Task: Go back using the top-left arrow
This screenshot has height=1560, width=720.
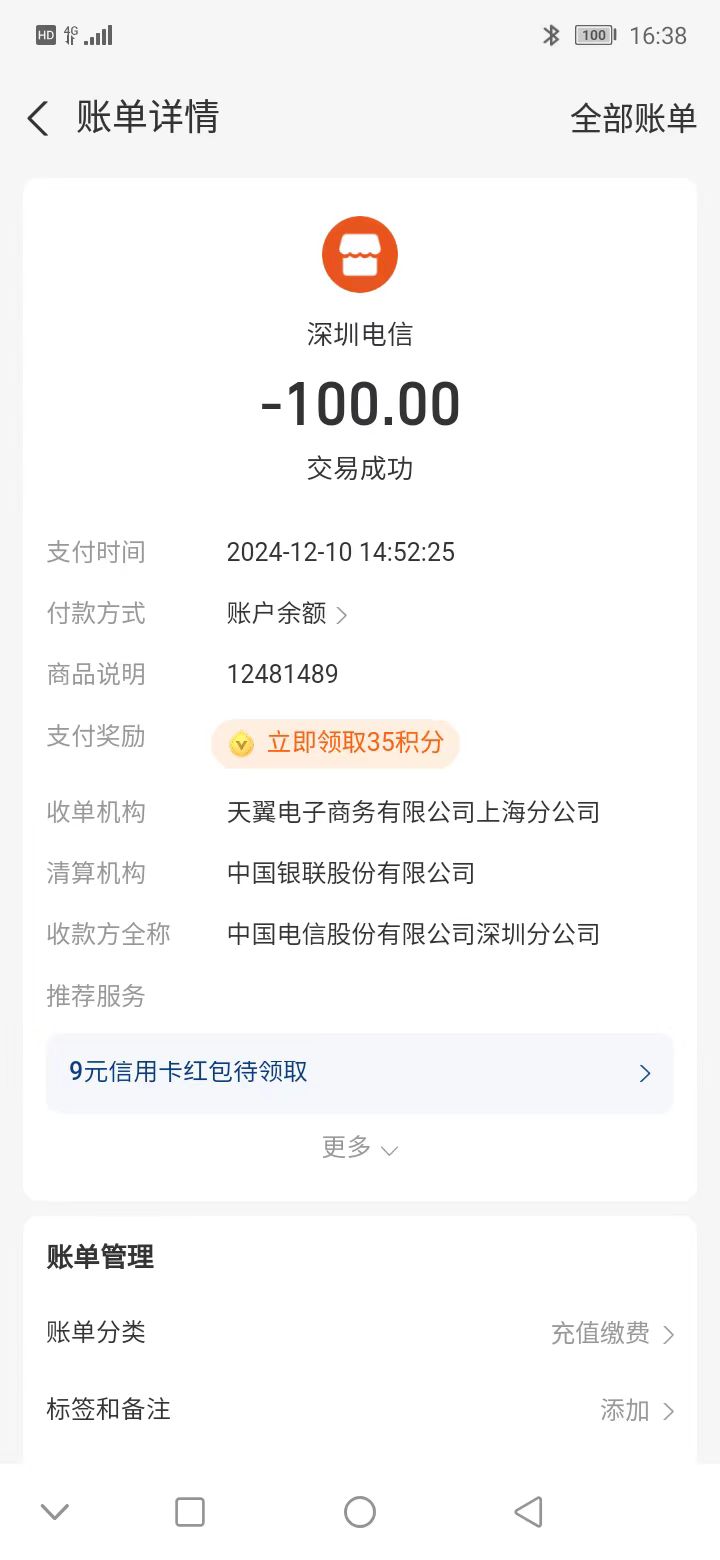Action: pyautogui.click(x=38, y=119)
